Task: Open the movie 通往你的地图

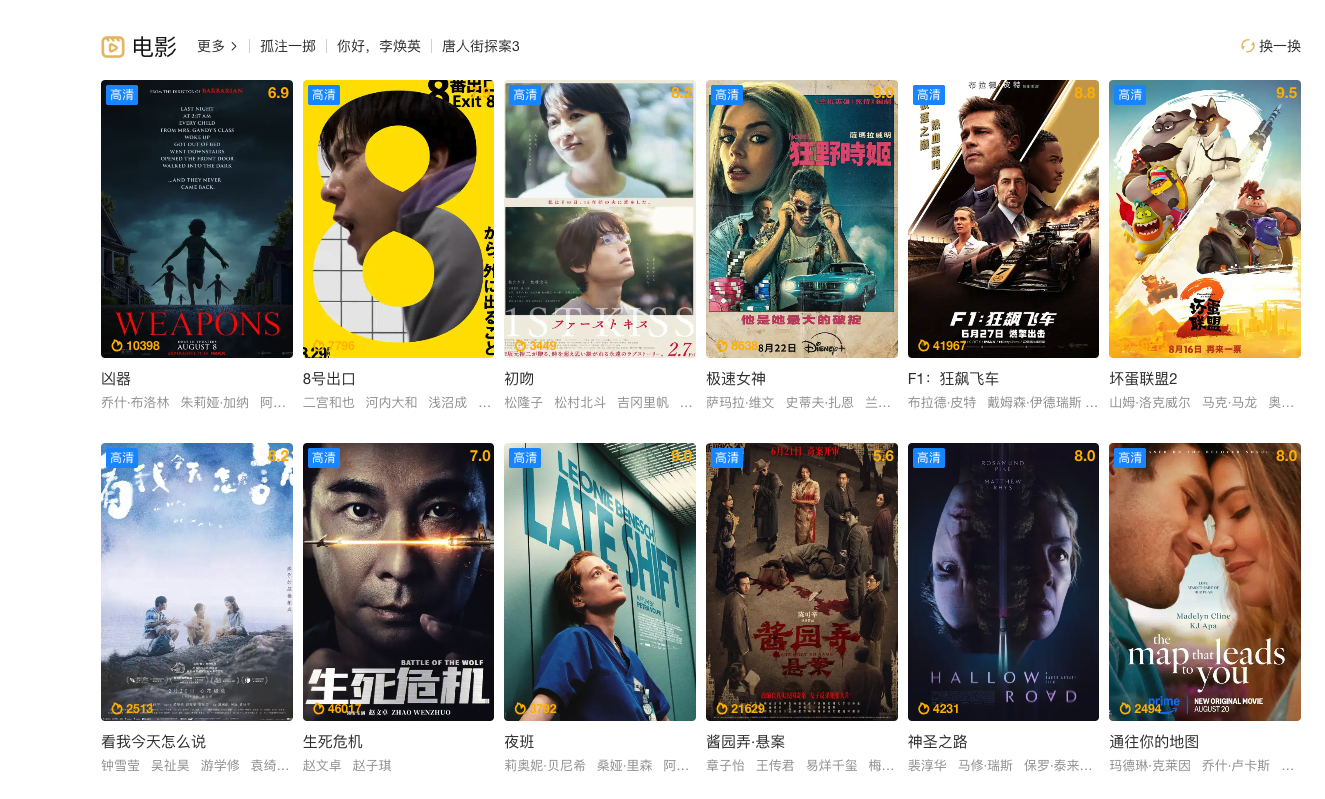Action: point(1205,581)
